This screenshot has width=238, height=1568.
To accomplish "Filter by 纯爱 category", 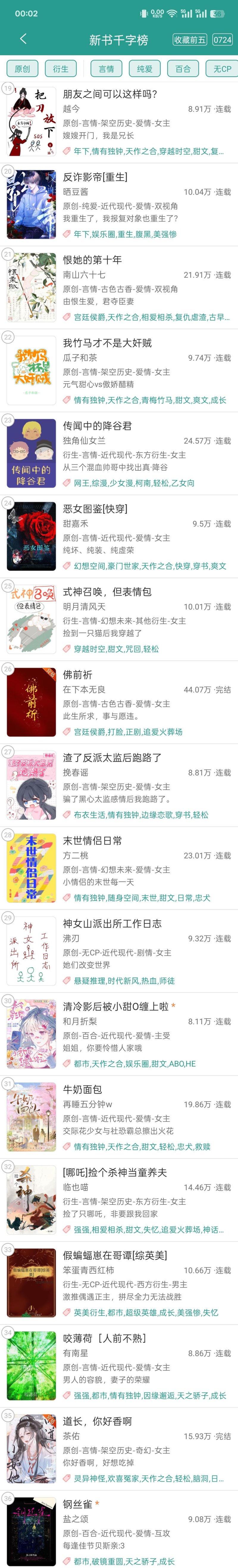I will tap(145, 69).
